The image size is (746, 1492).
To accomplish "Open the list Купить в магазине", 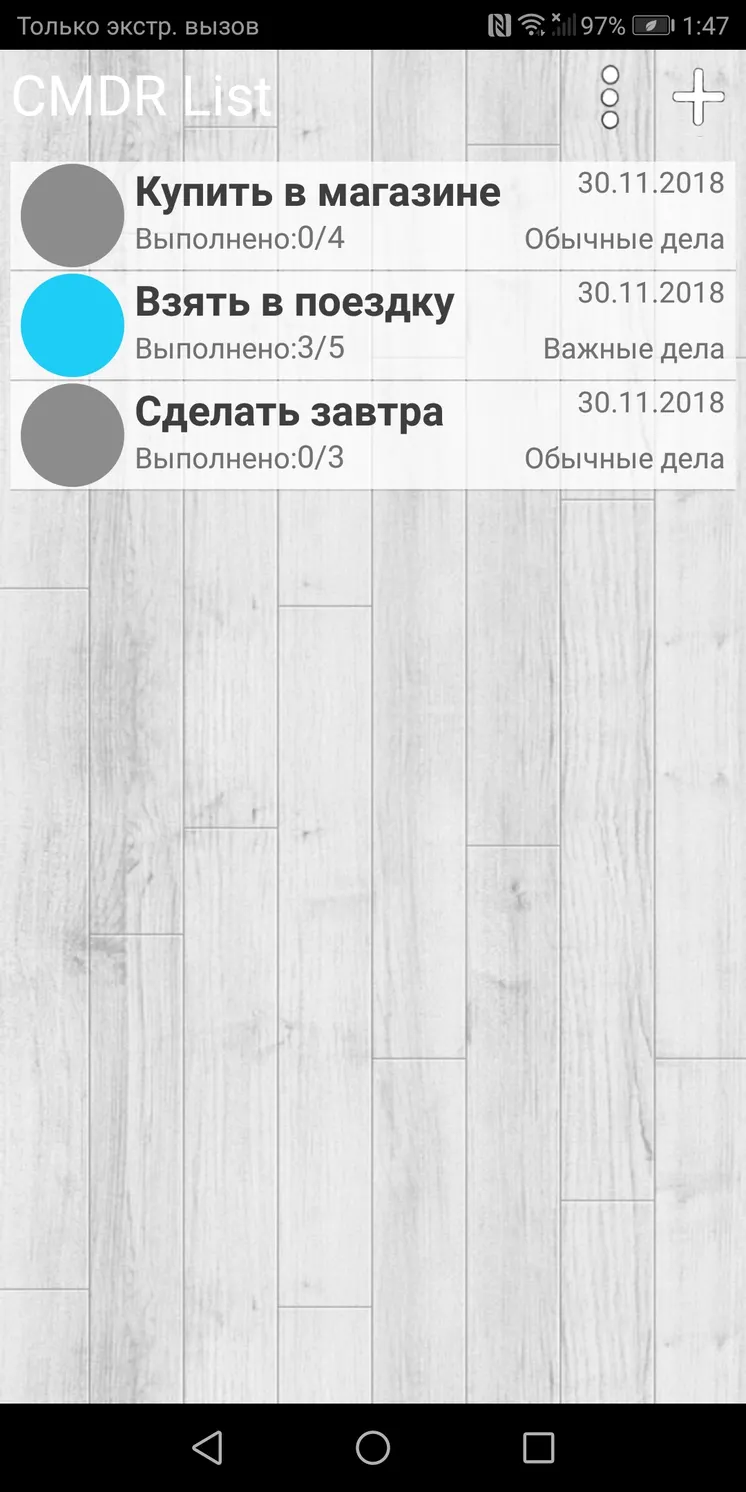I will point(373,215).
